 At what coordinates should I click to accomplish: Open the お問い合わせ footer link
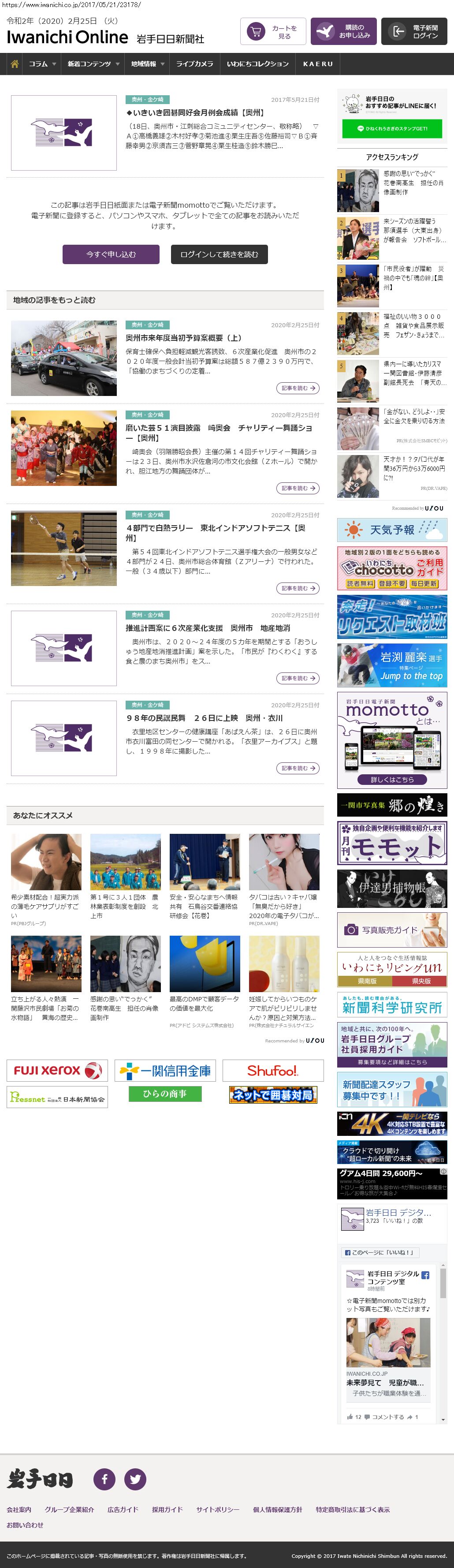click(x=25, y=1525)
